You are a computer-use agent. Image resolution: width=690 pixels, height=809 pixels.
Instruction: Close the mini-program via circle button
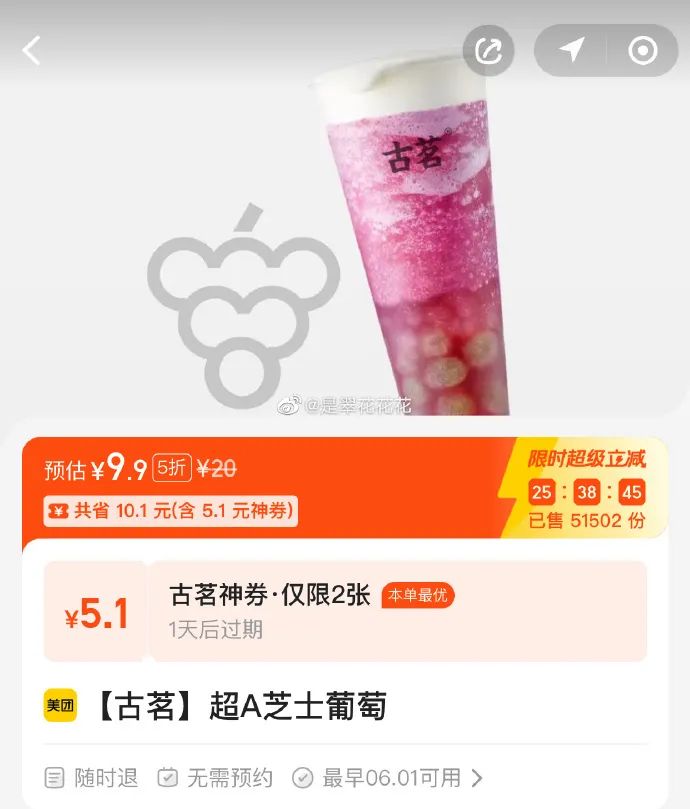click(x=642, y=51)
